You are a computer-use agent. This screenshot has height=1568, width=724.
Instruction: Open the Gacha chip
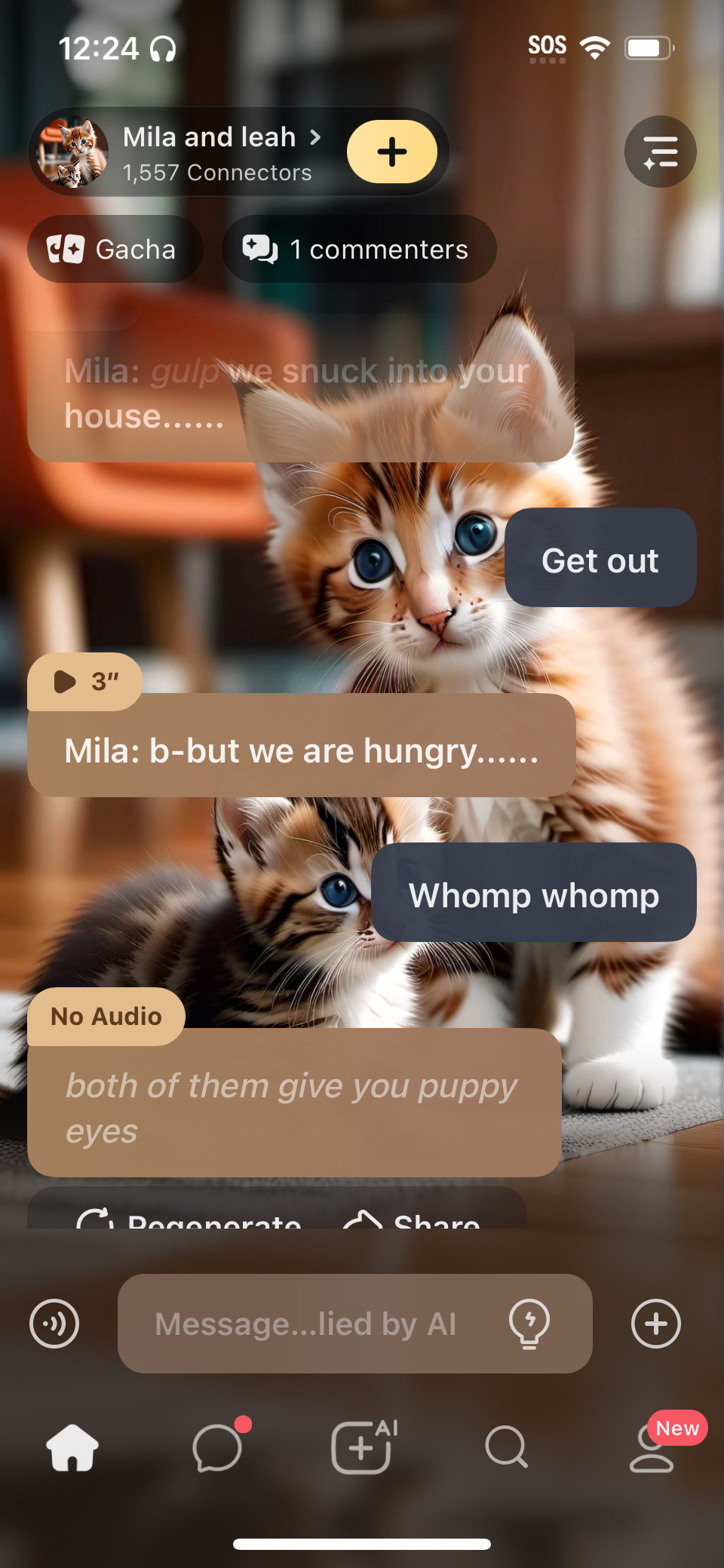pyautogui.click(x=115, y=249)
